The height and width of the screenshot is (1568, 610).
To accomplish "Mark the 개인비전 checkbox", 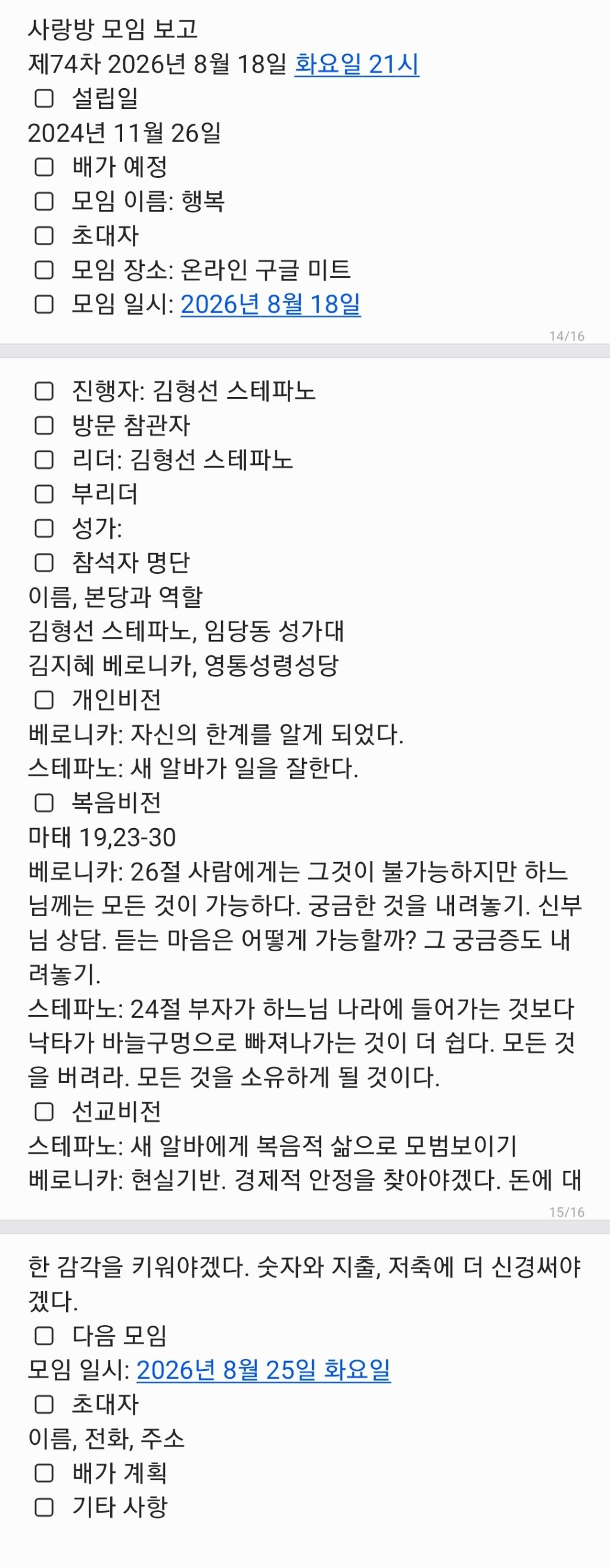I will click(44, 700).
